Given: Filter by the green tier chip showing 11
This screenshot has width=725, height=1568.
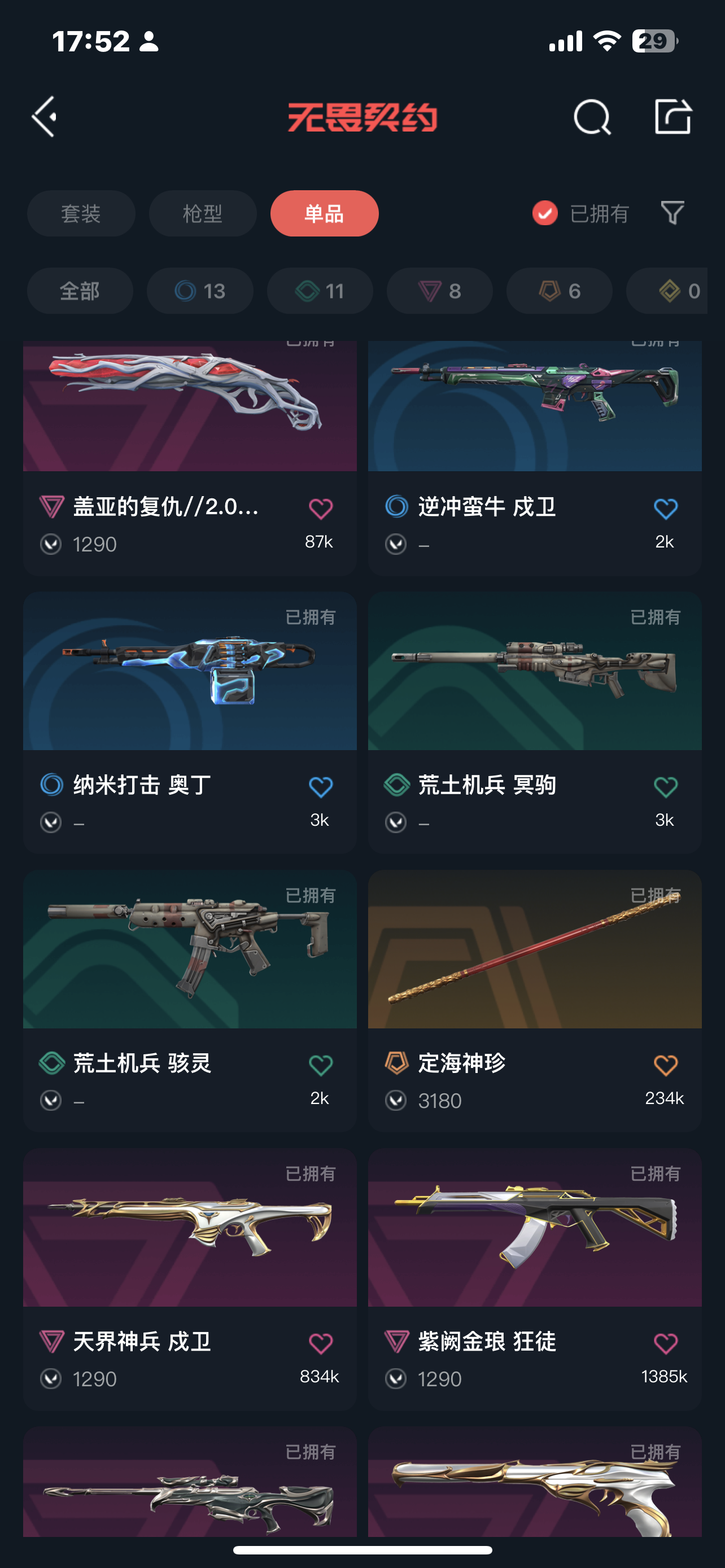Looking at the screenshot, I should click(320, 291).
